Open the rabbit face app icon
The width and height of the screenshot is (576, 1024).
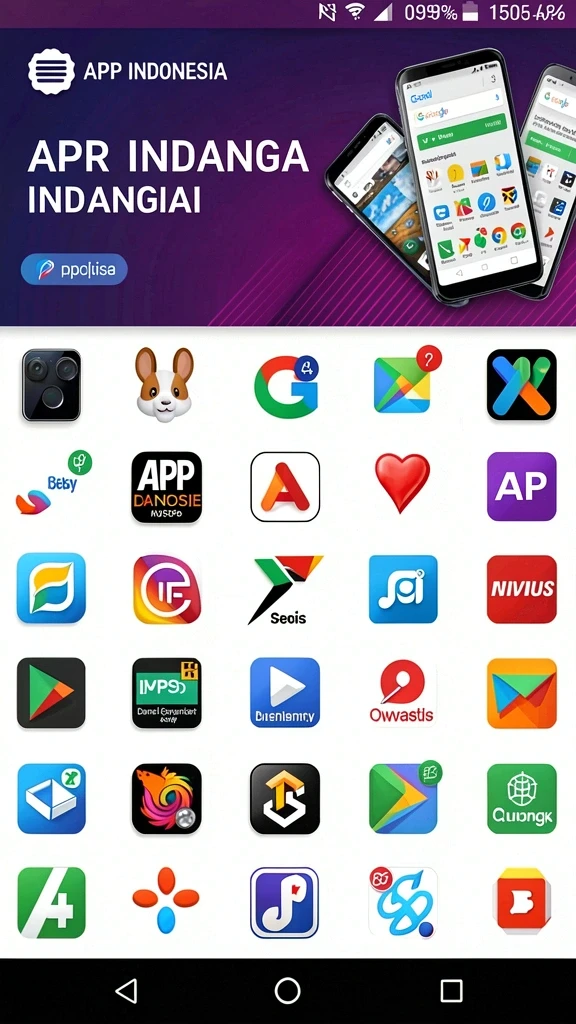click(x=165, y=384)
